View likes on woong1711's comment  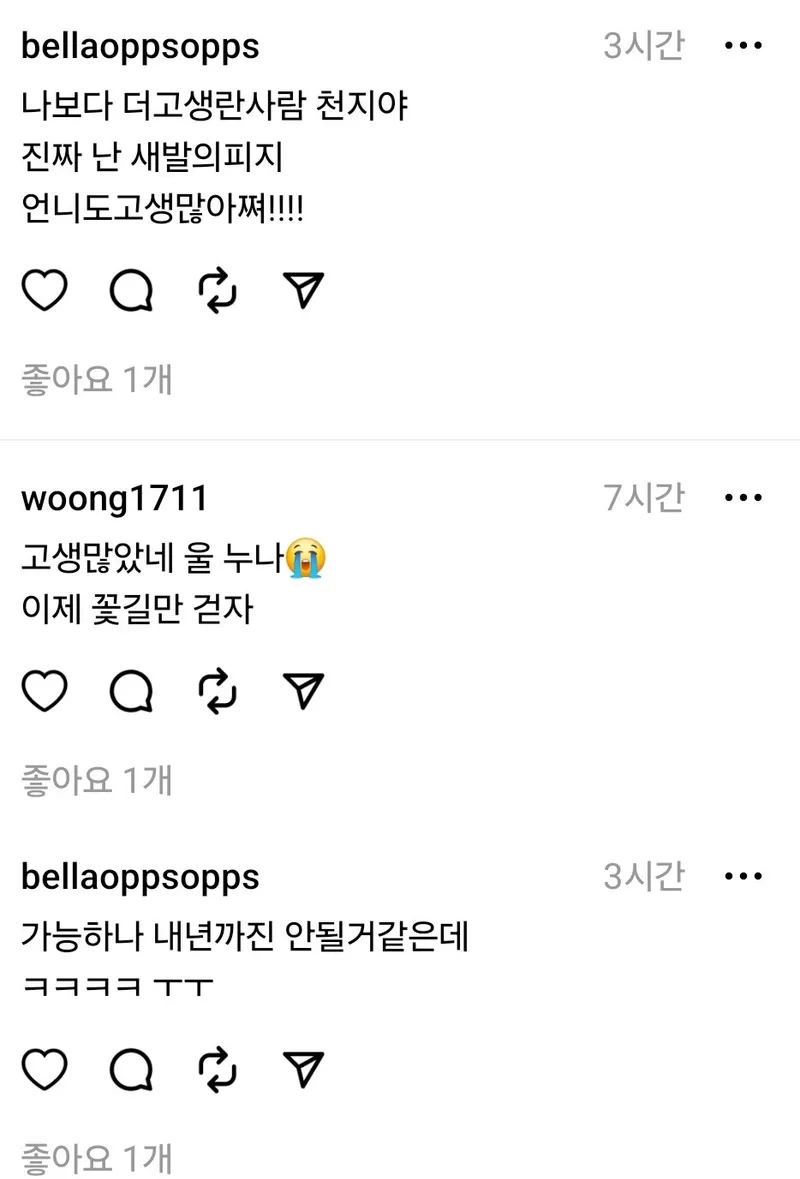coord(97,780)
